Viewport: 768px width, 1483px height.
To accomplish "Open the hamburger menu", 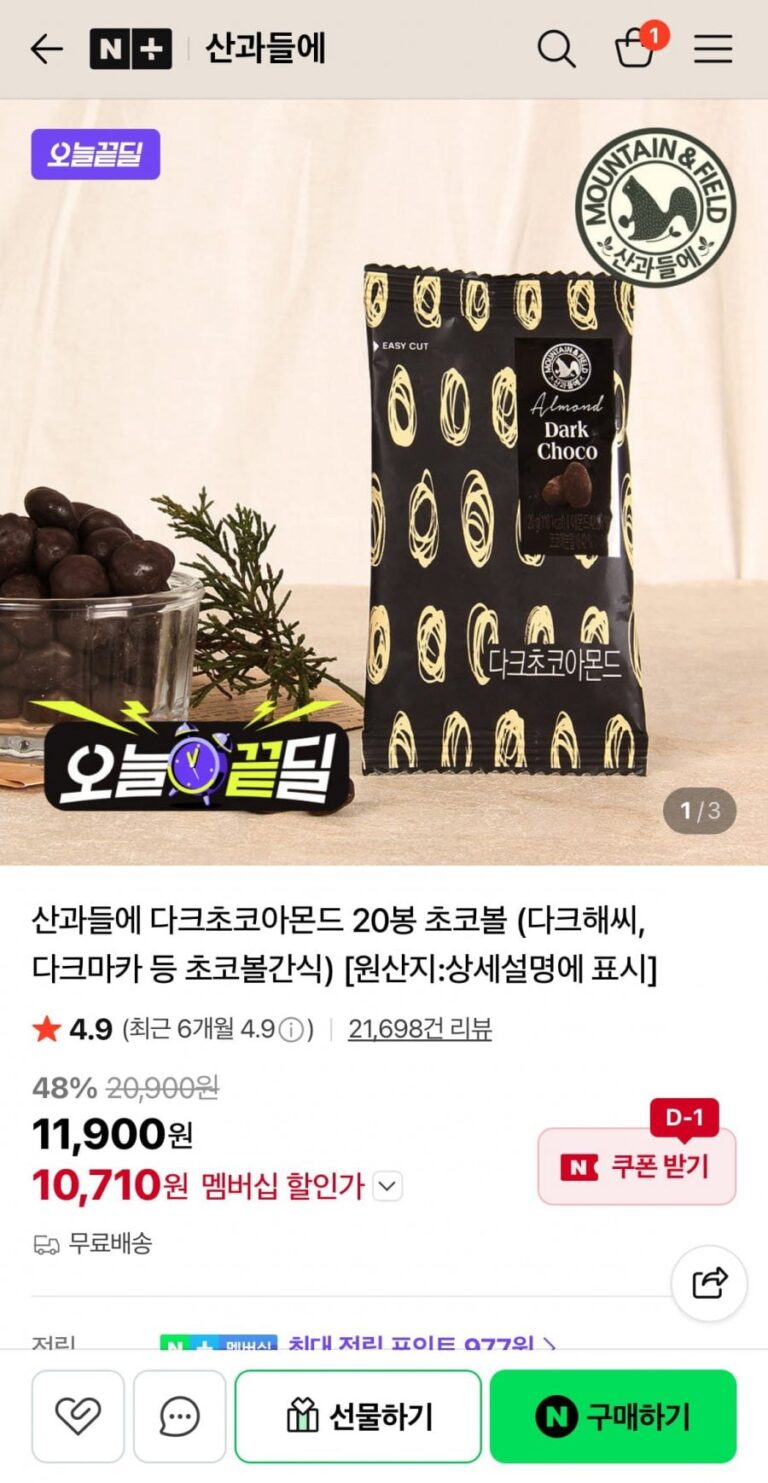I will click(713, 49).
